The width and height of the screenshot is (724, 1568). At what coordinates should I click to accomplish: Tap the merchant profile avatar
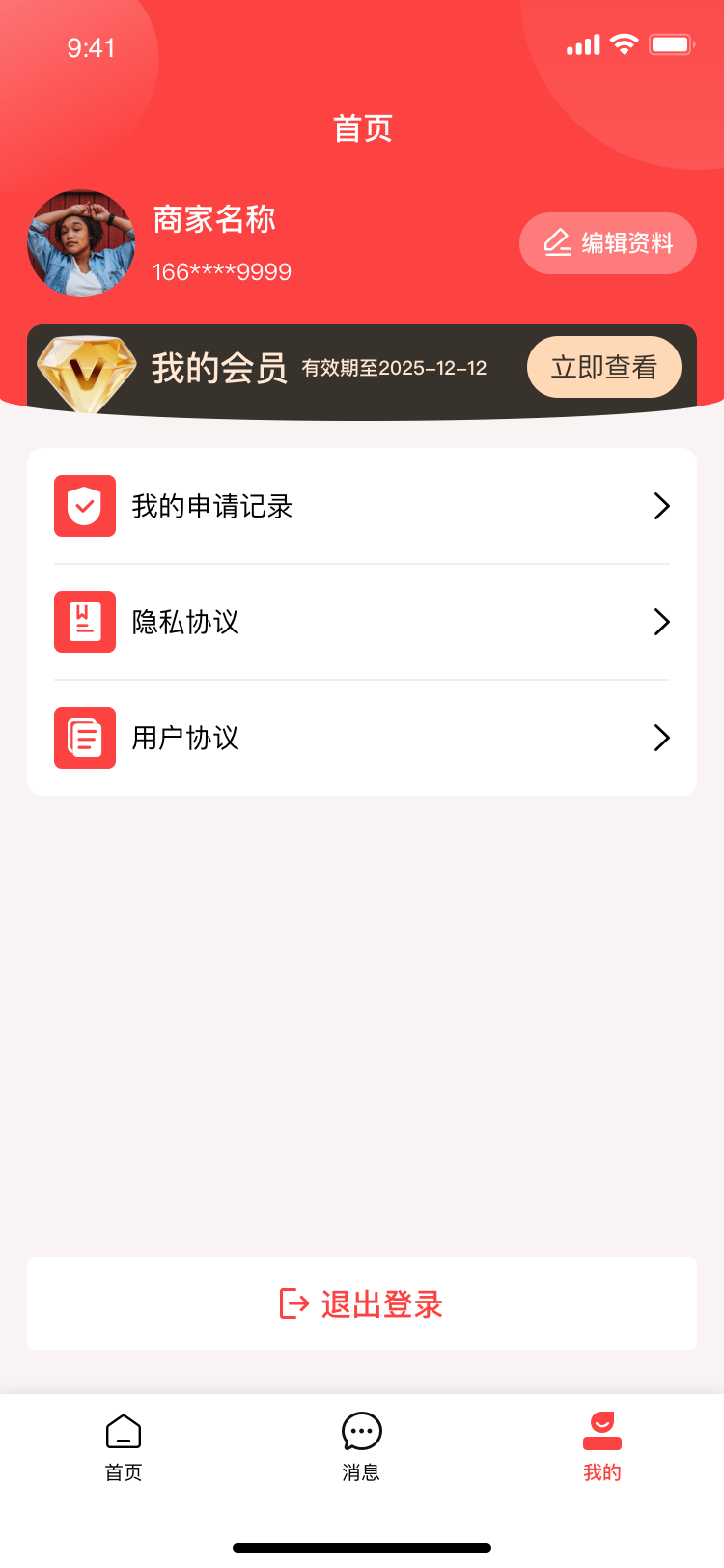click(81, 243)
